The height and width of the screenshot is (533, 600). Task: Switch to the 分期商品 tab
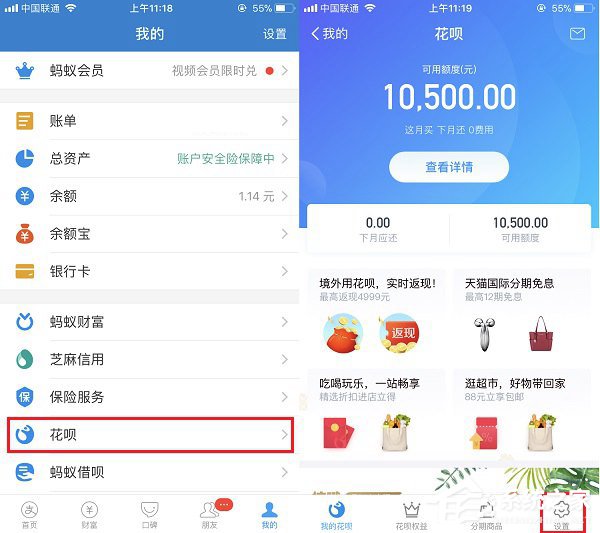[487, 514]
